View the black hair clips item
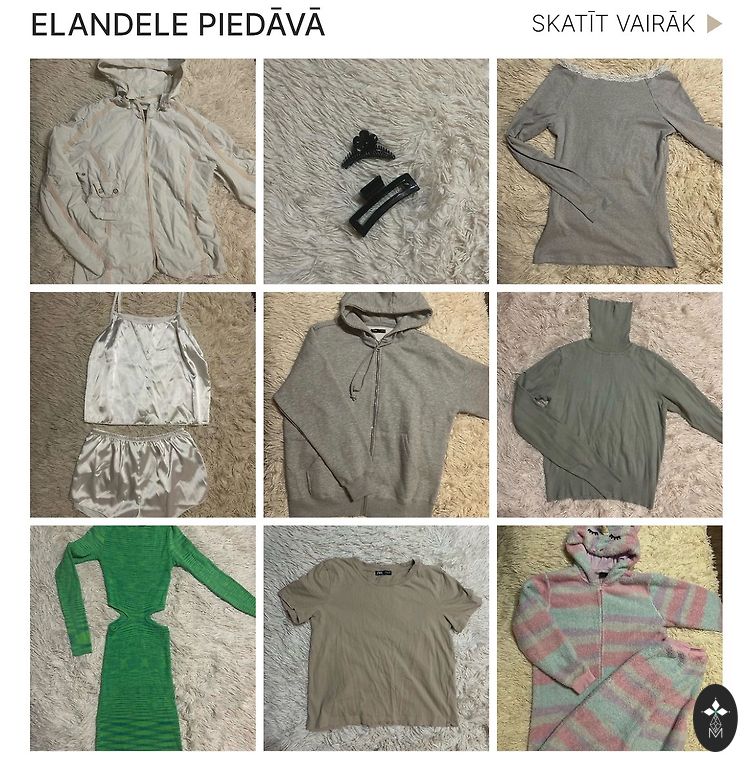Screen dimensions: 754x768 376,171
